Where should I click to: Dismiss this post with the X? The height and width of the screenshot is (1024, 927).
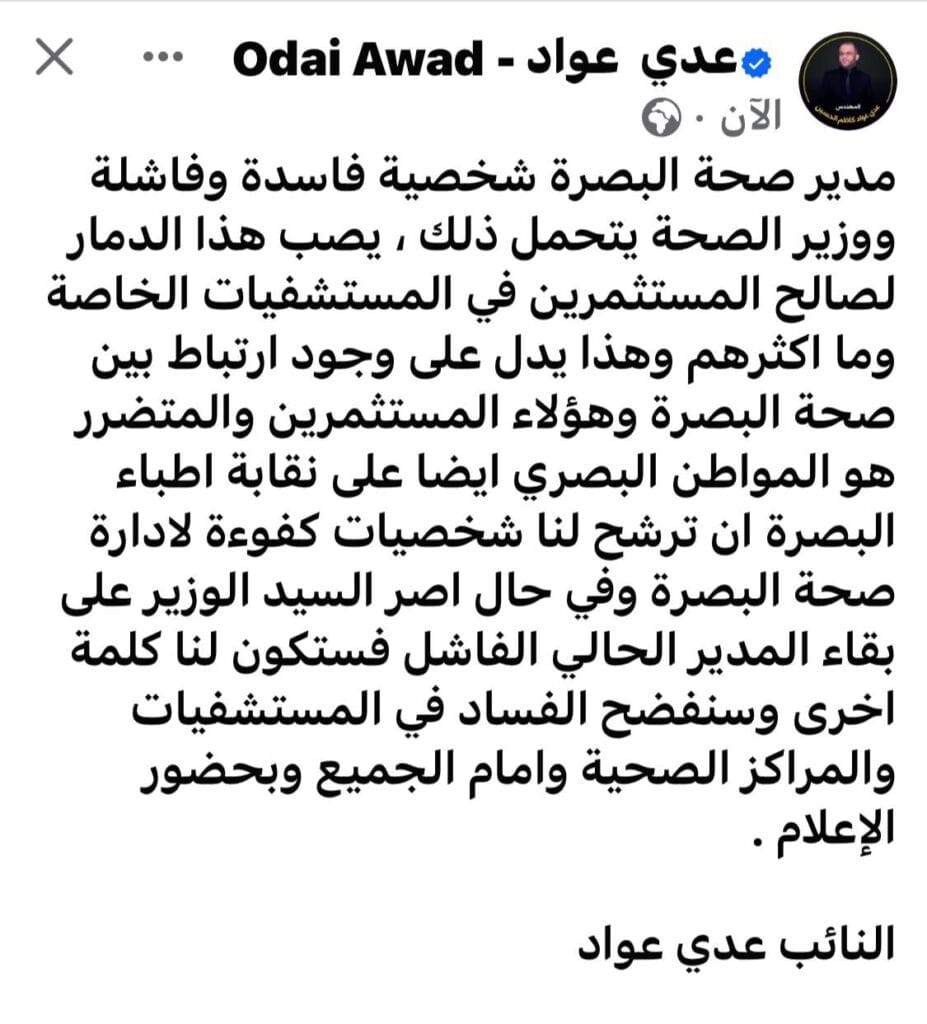pyautogui.click(x=53, y=59)
